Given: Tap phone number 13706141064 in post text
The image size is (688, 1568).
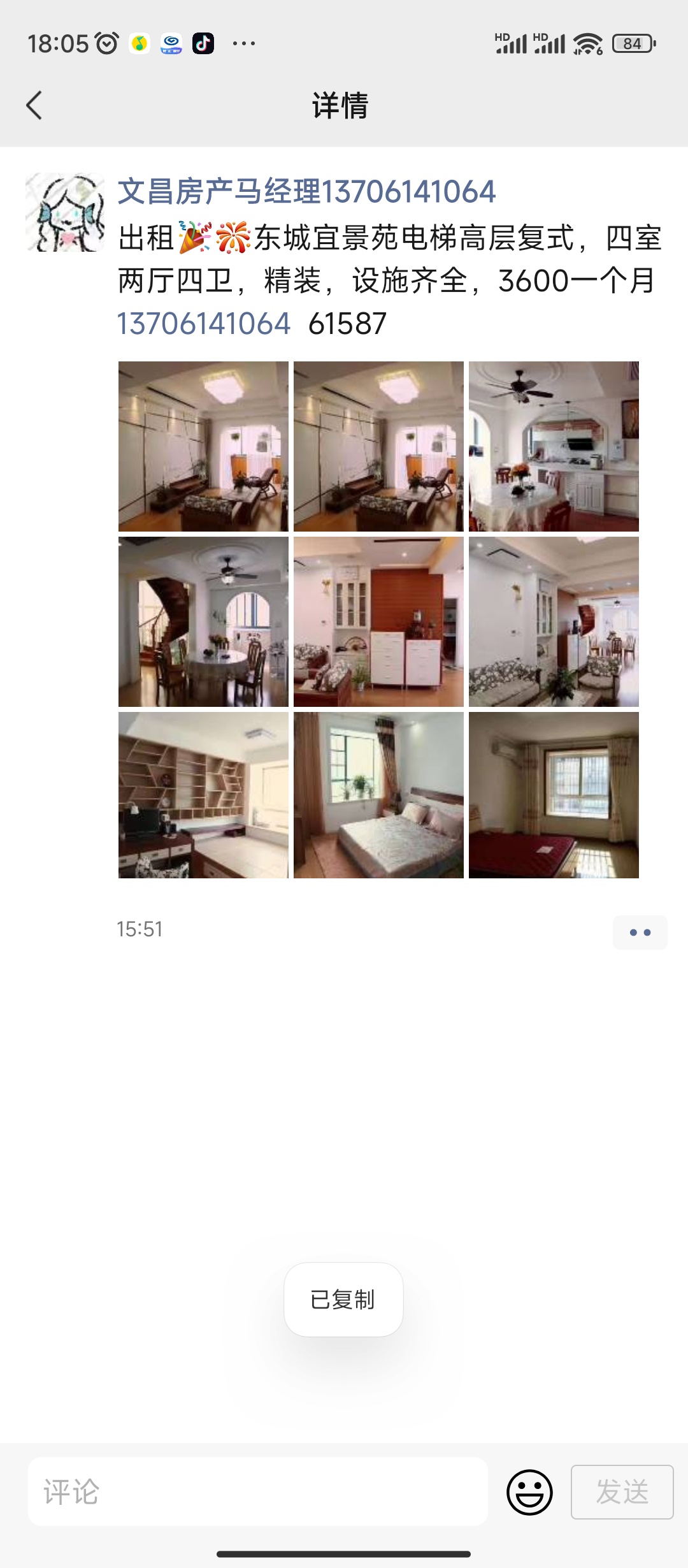Looking at the screenshot, I should (204, 324).
